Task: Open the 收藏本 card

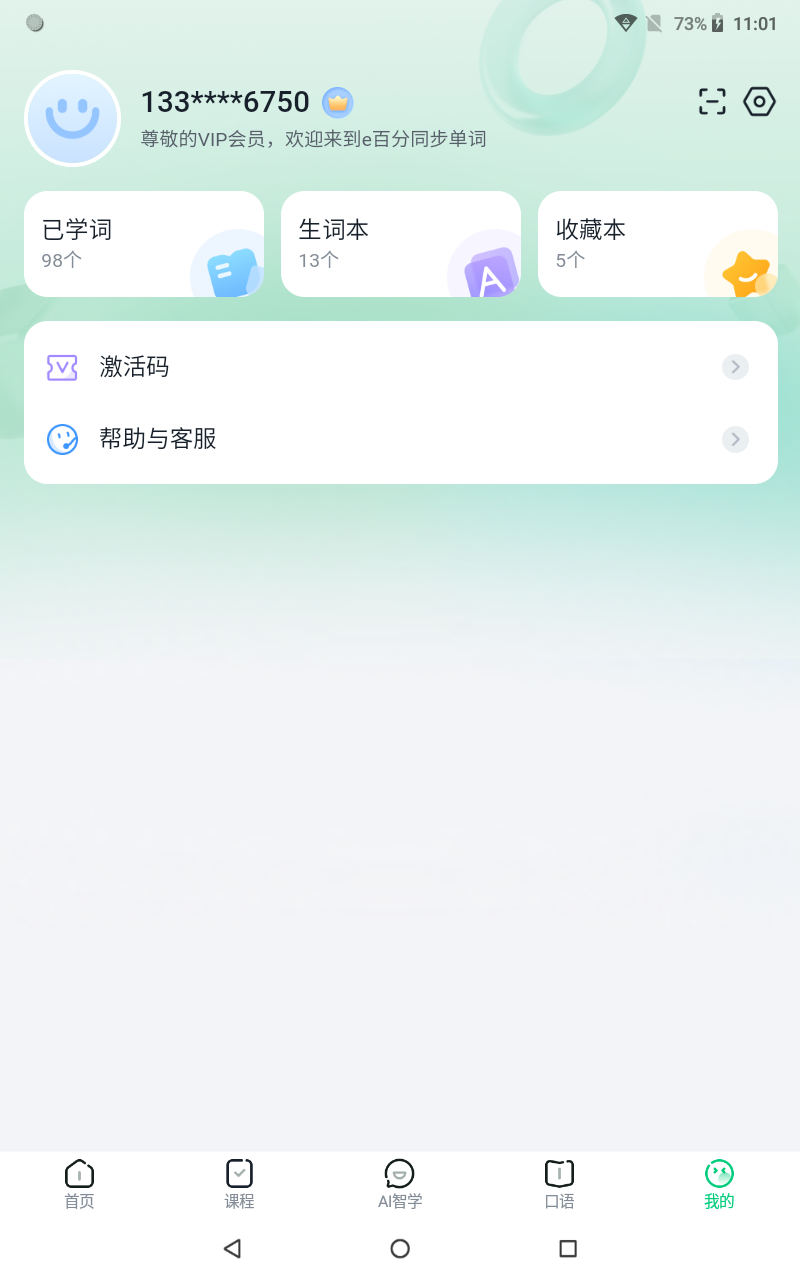Action: pyautogui.click(x=657, y=243)
